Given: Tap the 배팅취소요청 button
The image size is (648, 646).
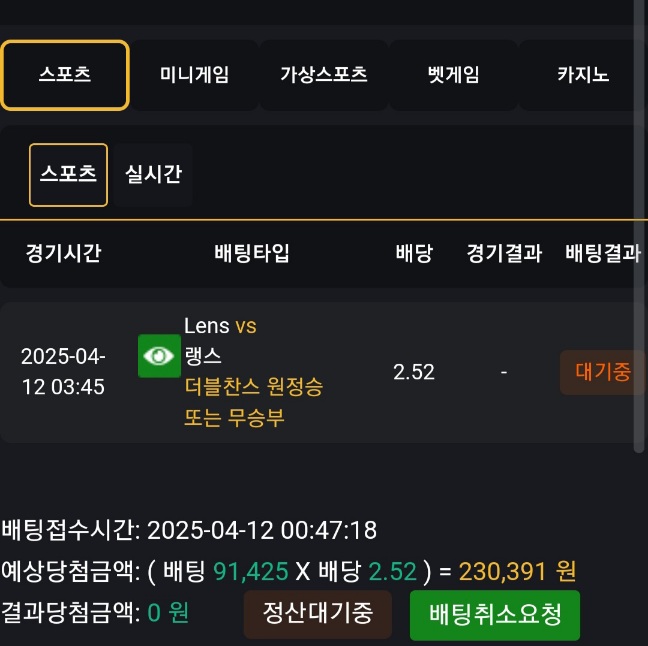Looking at the screenshot, I should click(x=494, y=614).
